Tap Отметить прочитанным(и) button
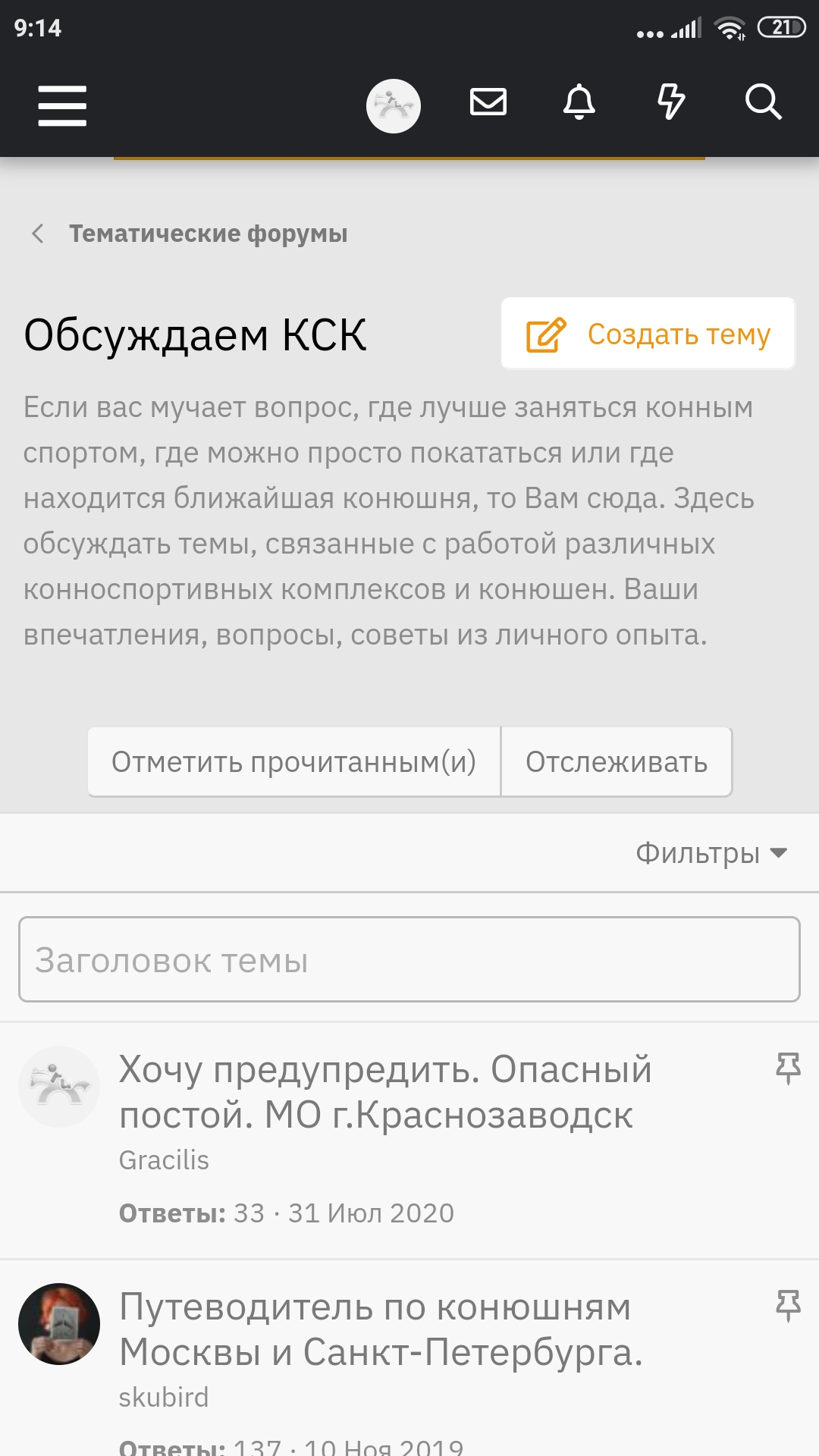The height and width of the screenshot is (1456, 819). 293,761
